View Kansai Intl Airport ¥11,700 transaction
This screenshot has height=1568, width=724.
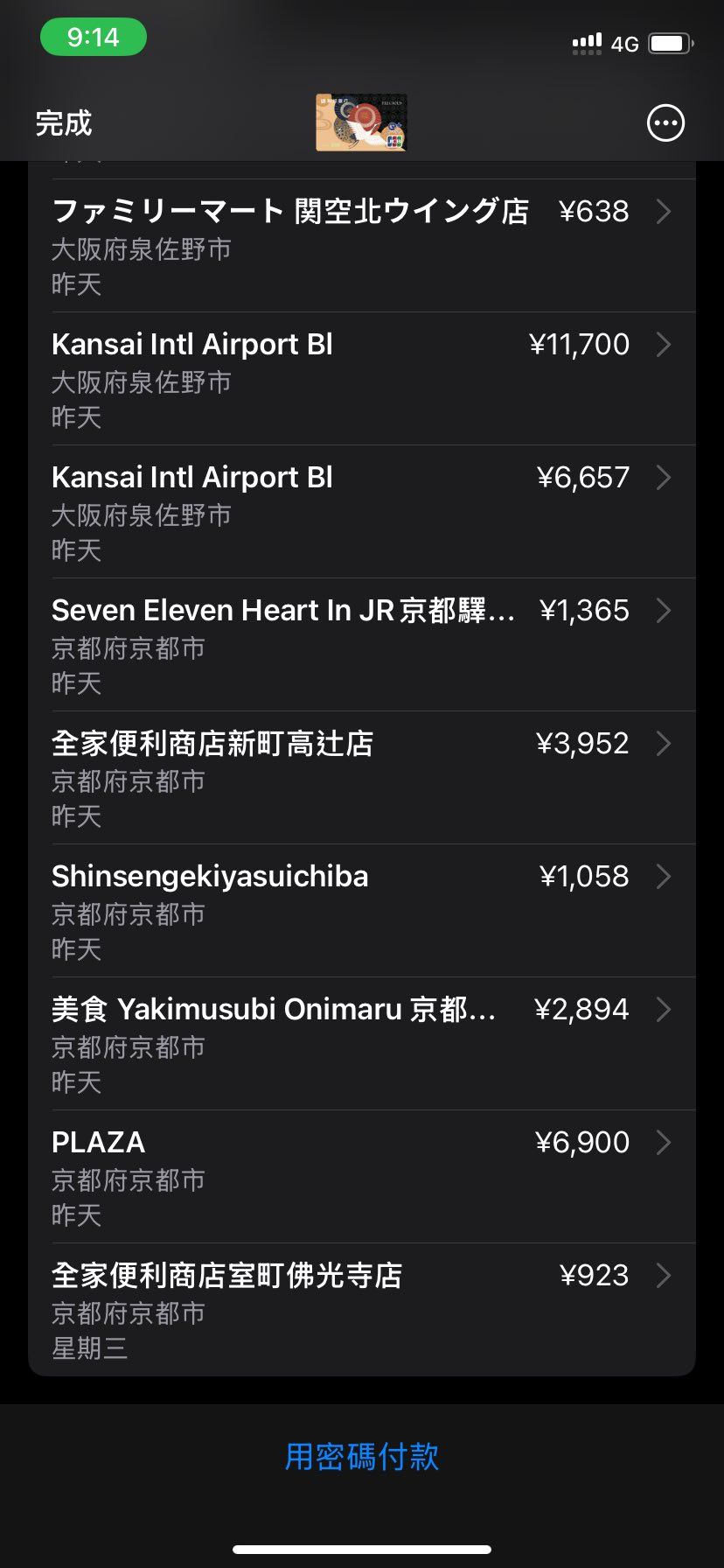coord(361,379)
